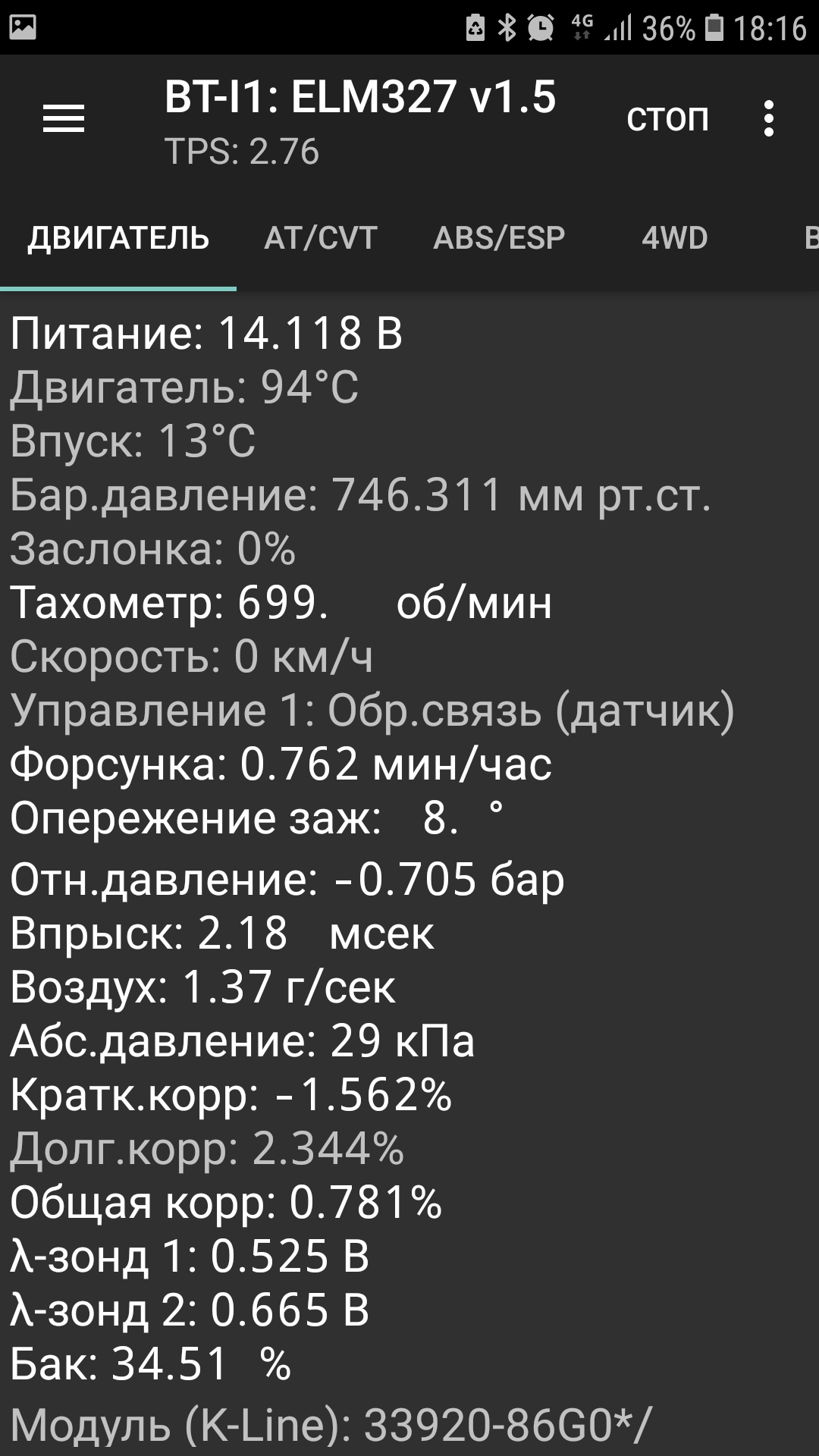Tap the СТОП button
Screen dimensions: 819x1456
tap(667, 119)
